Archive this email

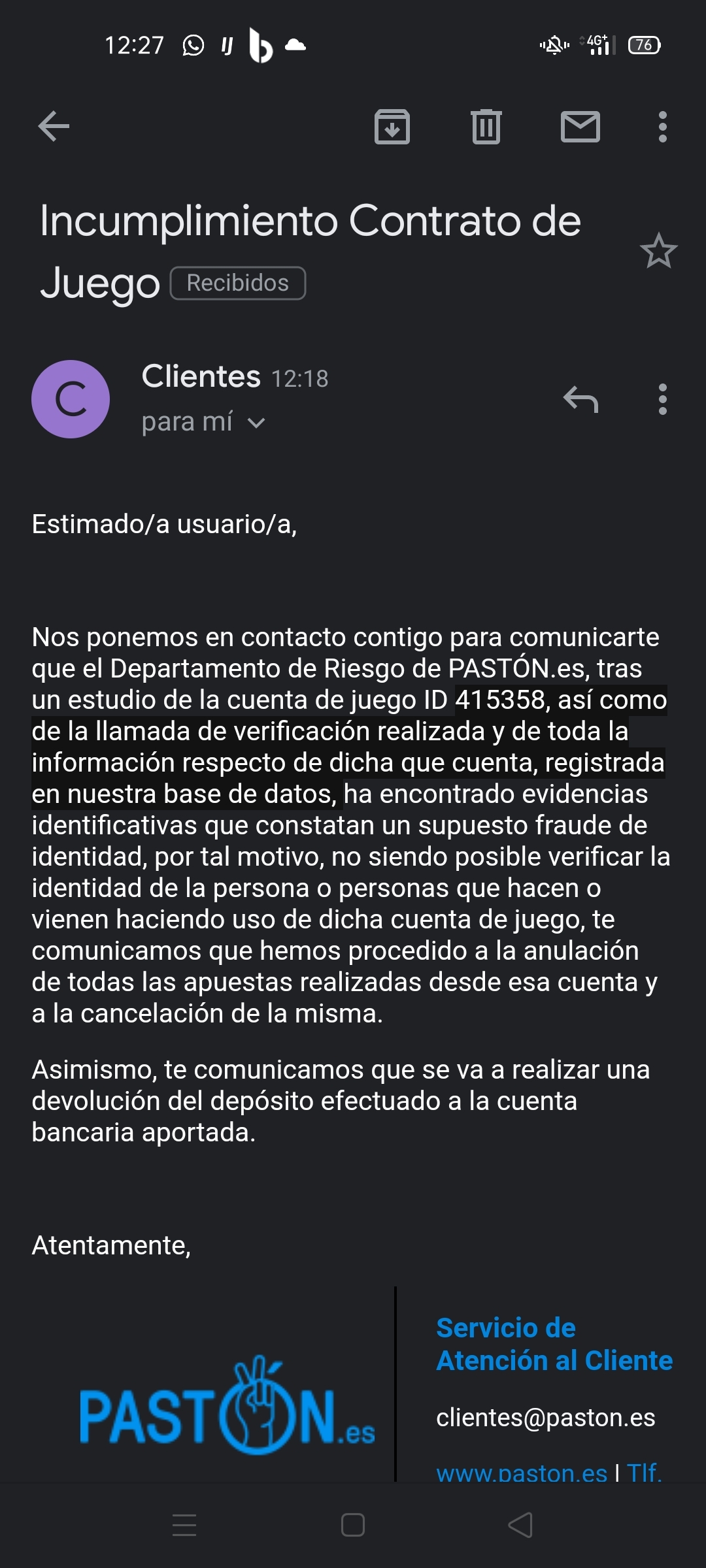point(392,126)
